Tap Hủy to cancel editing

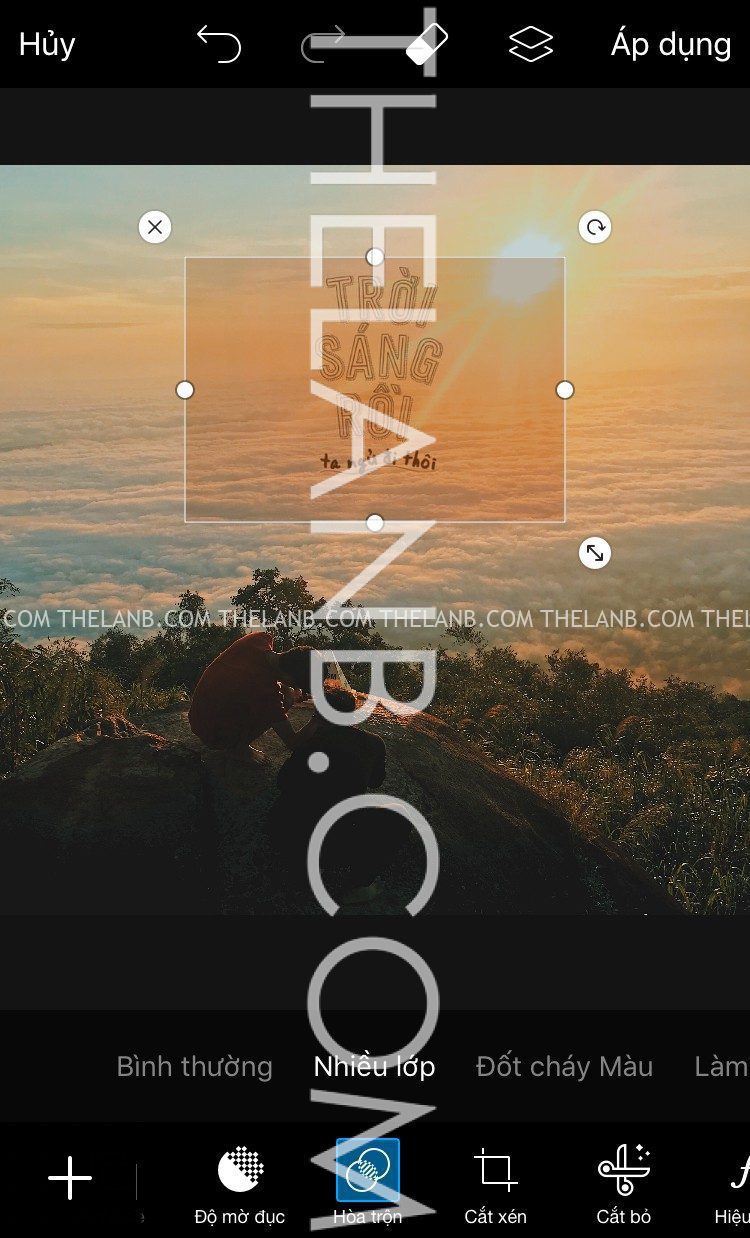(47, 45)
